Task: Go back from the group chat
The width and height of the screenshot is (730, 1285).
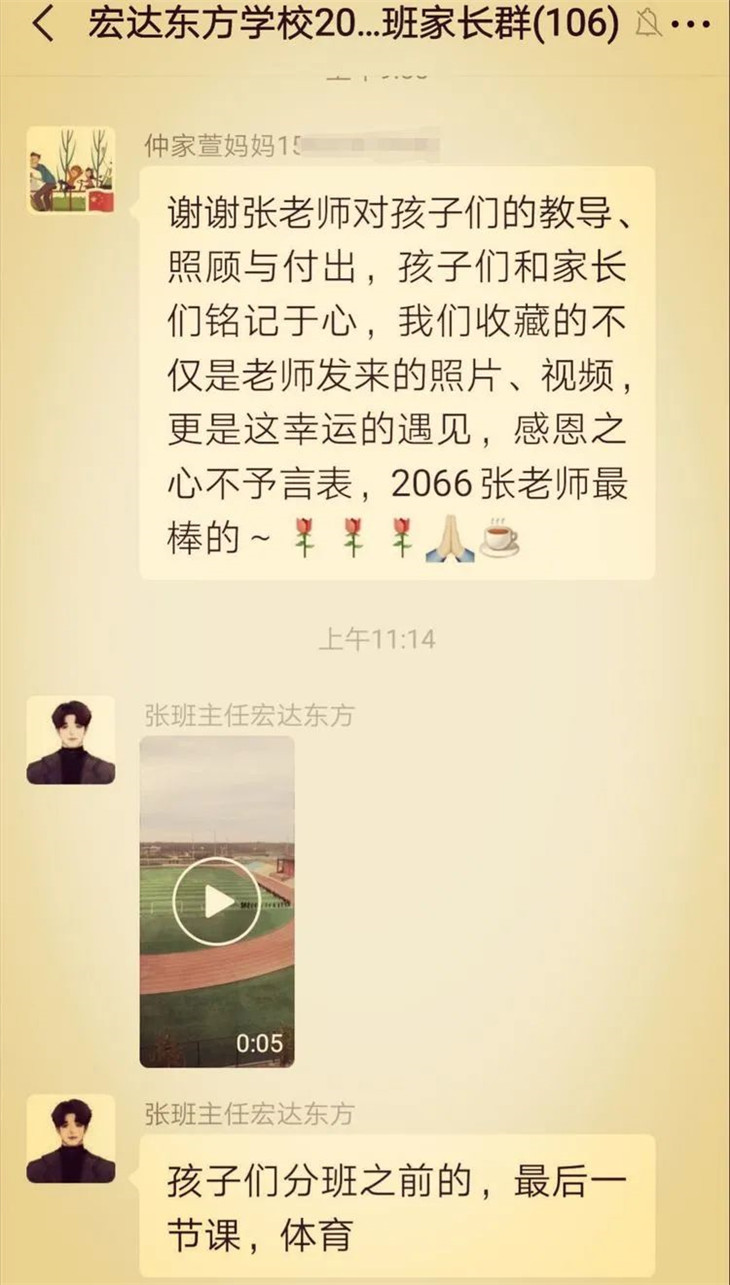Action: click(43, 25)
